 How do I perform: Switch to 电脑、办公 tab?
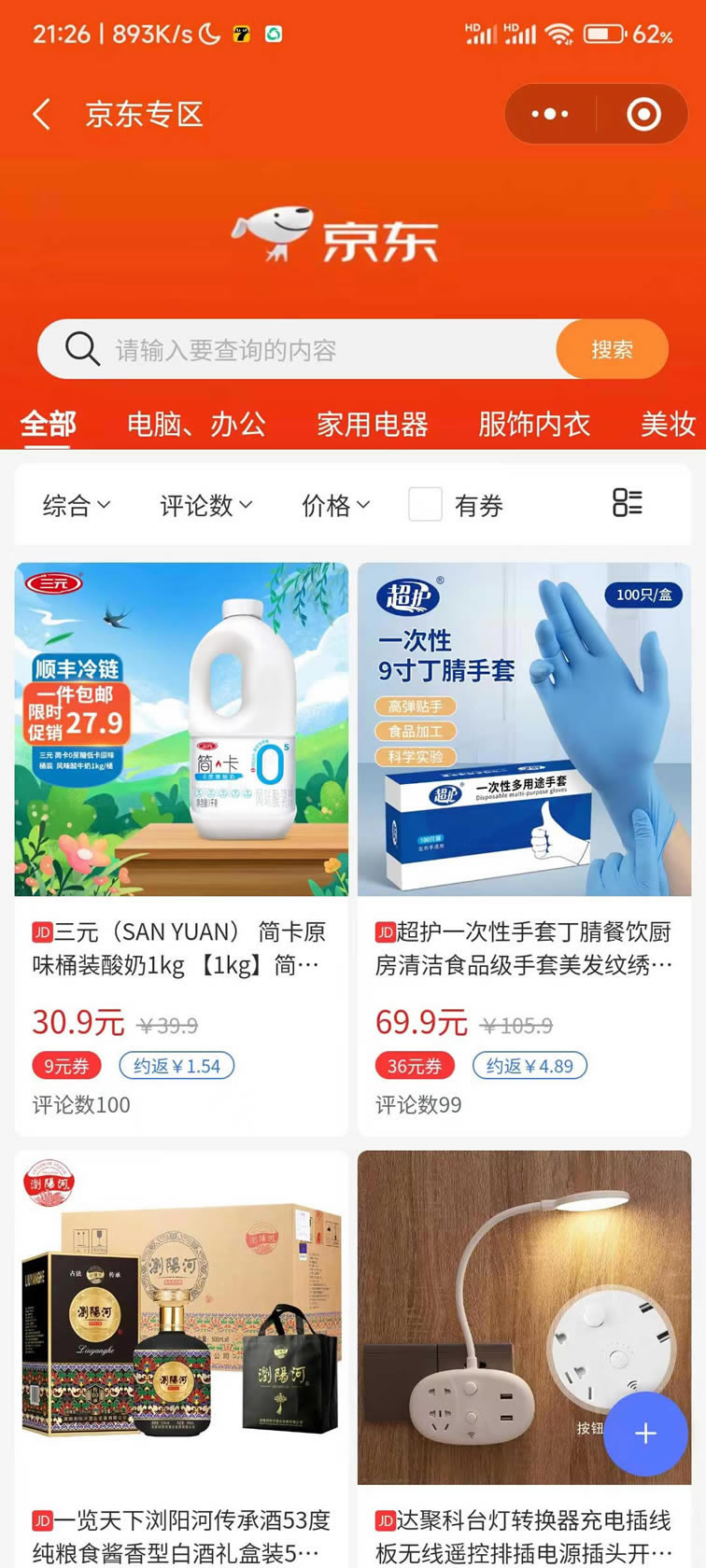[196, 425]
